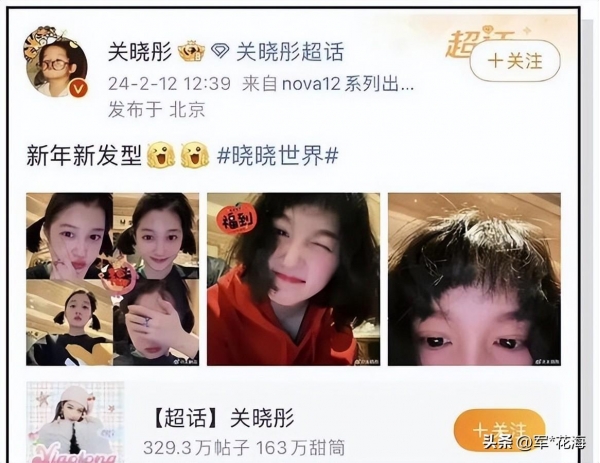Image resolution: width=600 pixels, height=463 pixels.
Task: View the close-up bangs photo
Action: 475,278
